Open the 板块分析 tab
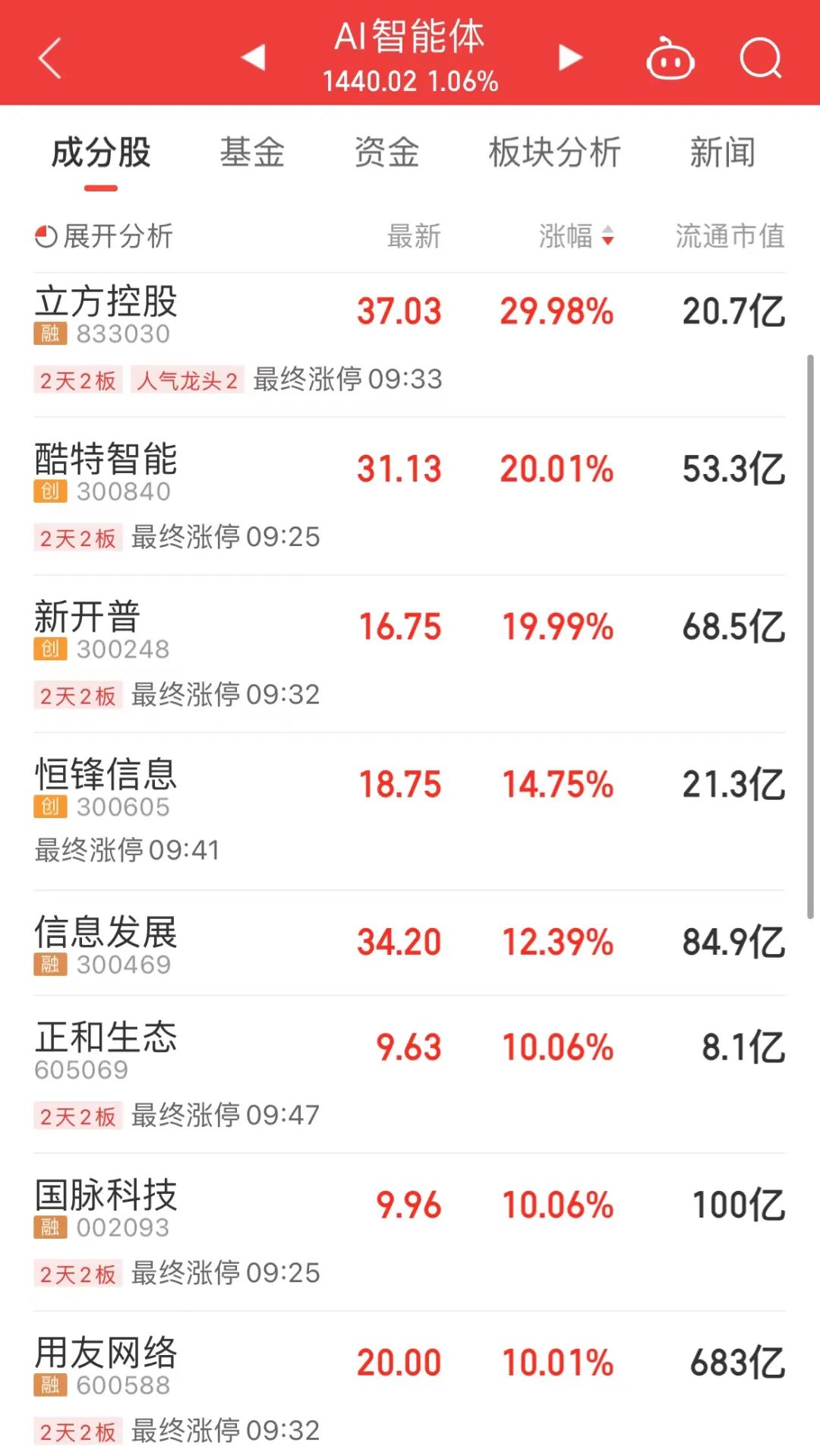820x1456 pixels. [x=554, y=153]
